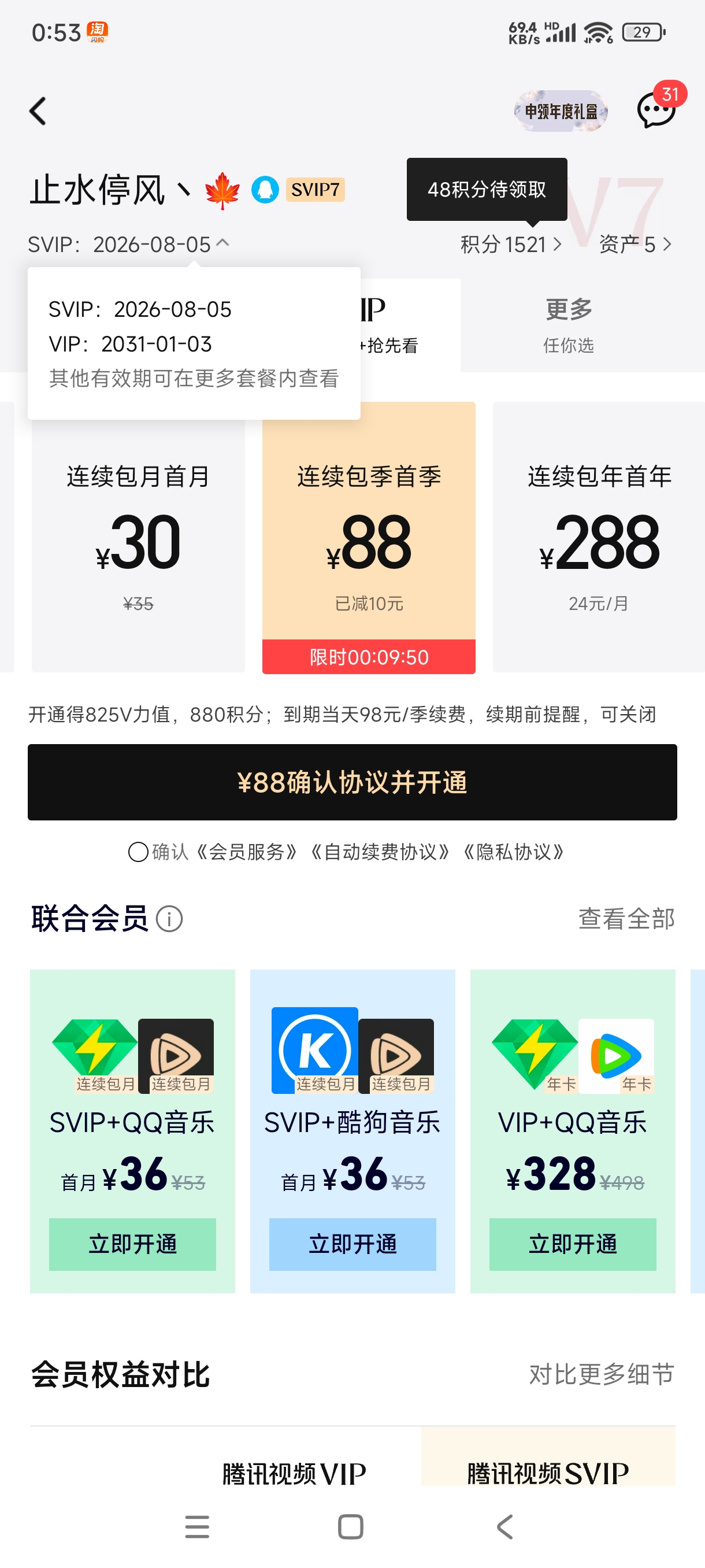
Task: Show info icon beside 联合会员
Action: [169, 919]
